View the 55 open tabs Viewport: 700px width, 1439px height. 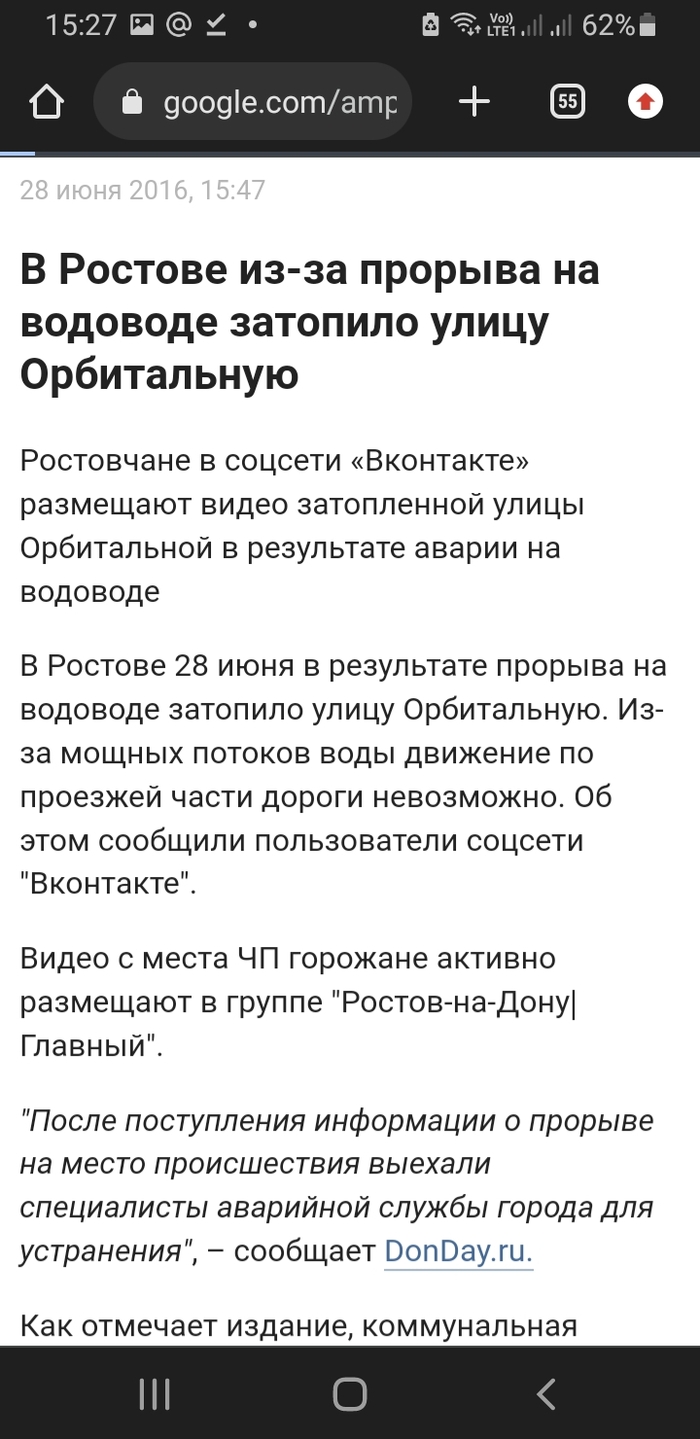(567, 102)
